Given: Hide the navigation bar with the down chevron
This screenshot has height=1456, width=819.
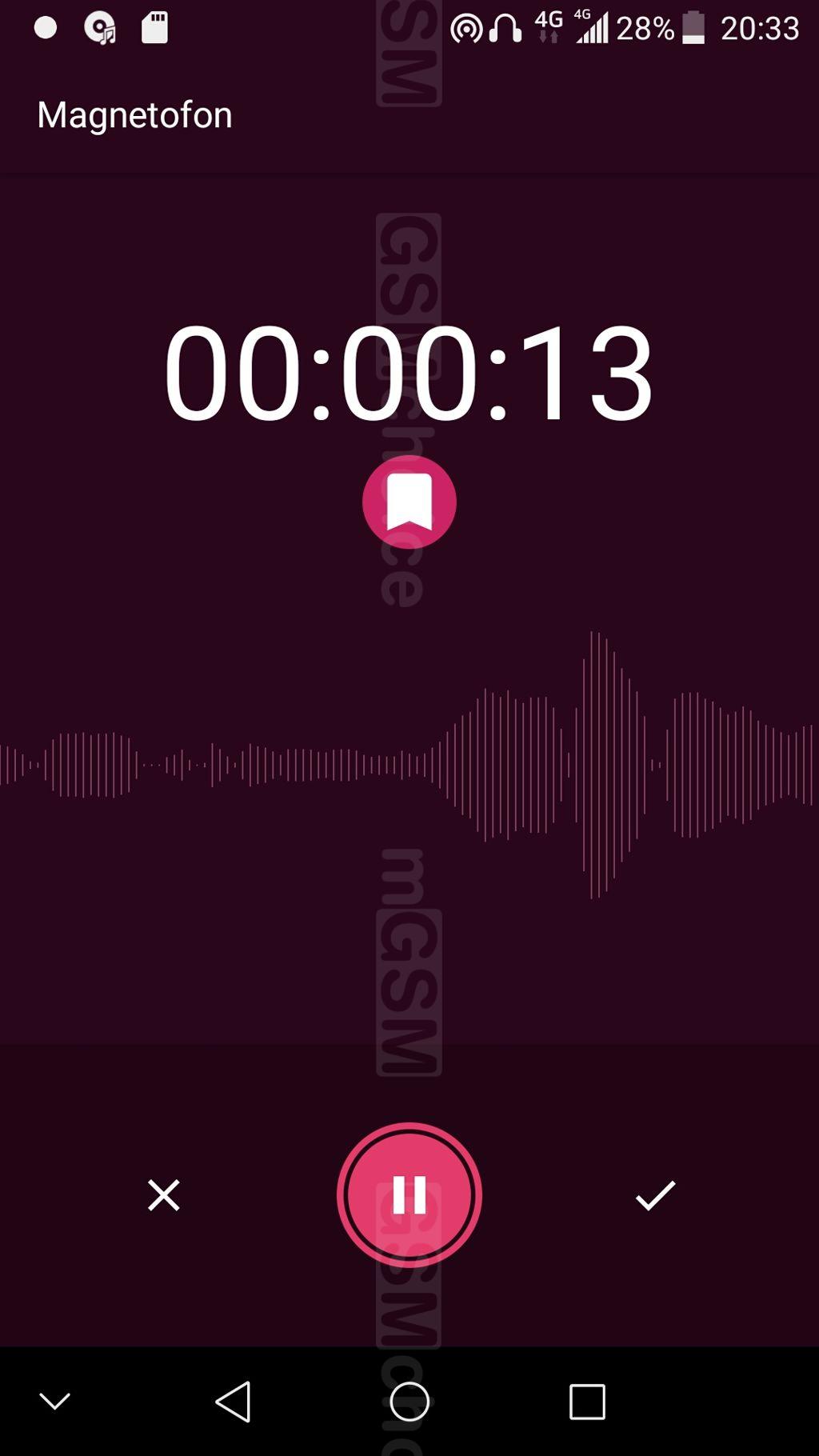Looking at the screenshot, I should click(x=55, y=1402).
